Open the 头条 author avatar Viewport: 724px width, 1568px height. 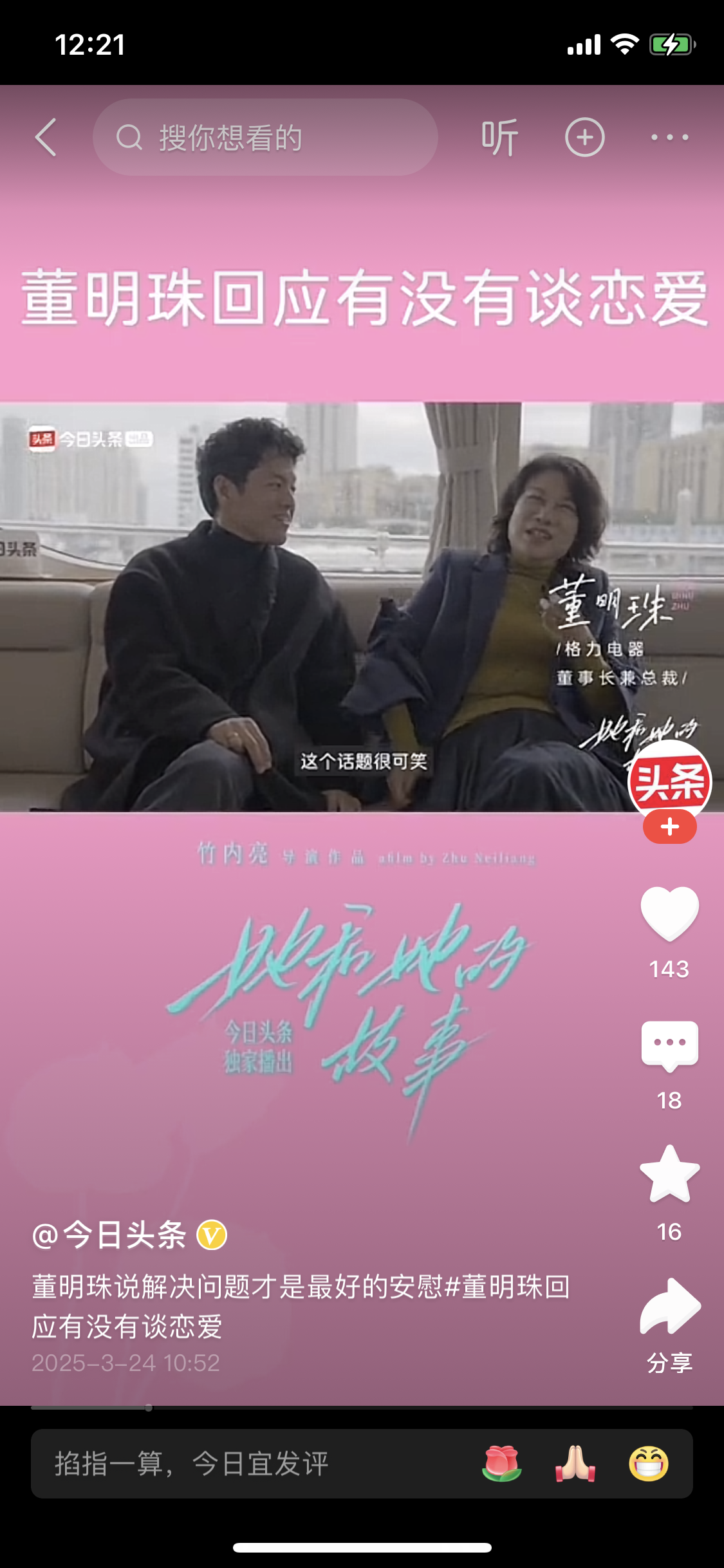(669, 781)
